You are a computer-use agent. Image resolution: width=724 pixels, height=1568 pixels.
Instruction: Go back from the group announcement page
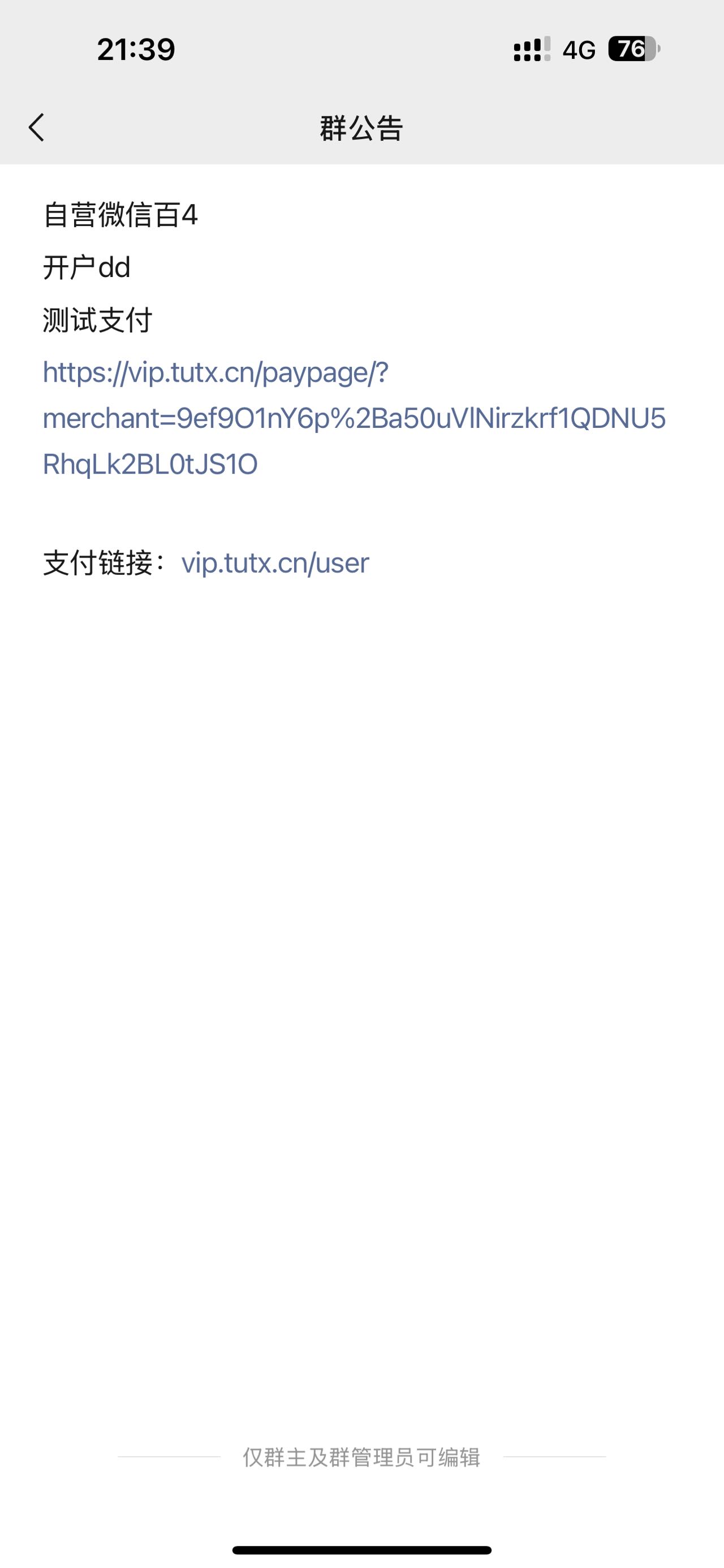[37, 128]
